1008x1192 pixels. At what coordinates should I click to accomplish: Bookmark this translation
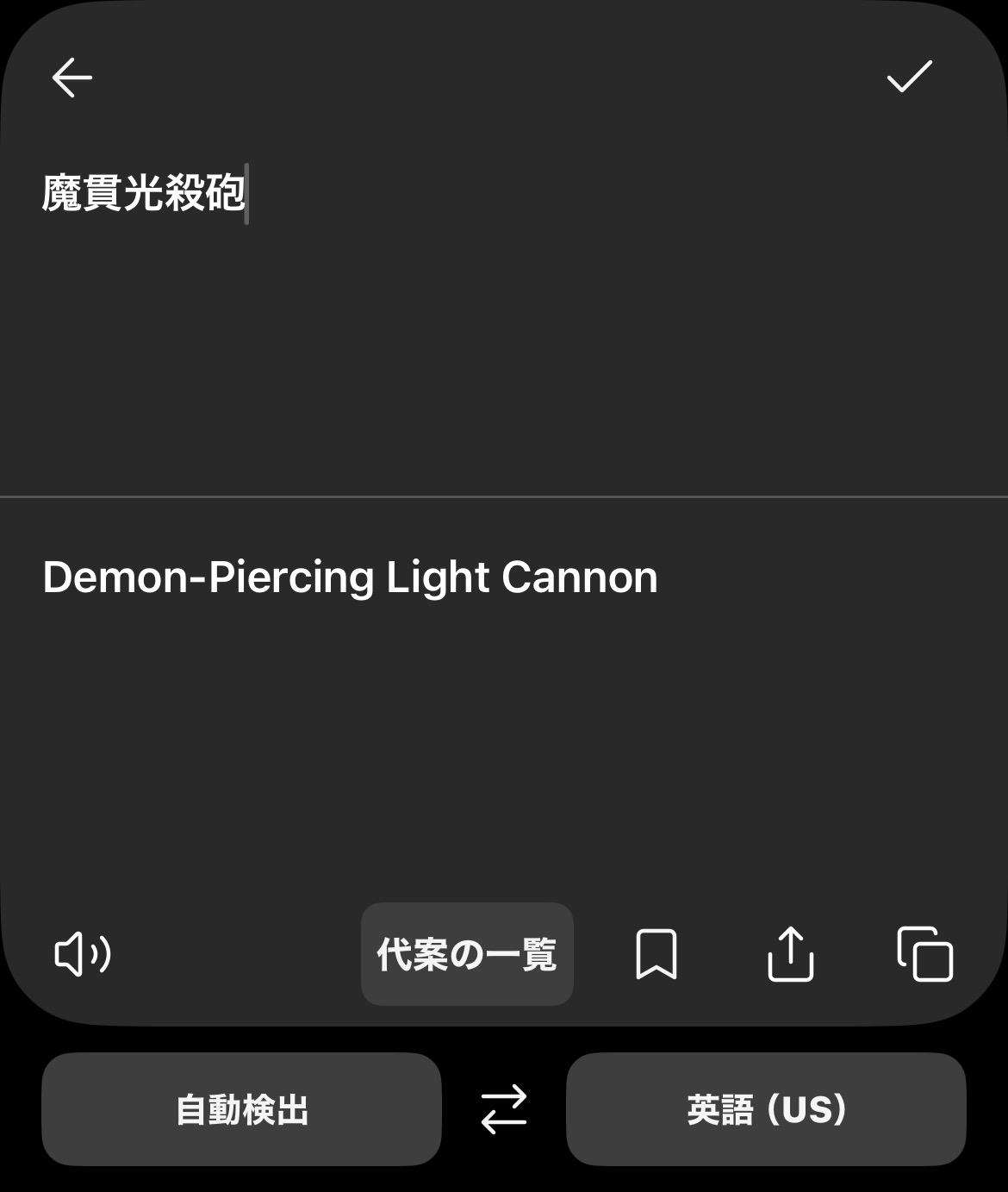[656, 954]
